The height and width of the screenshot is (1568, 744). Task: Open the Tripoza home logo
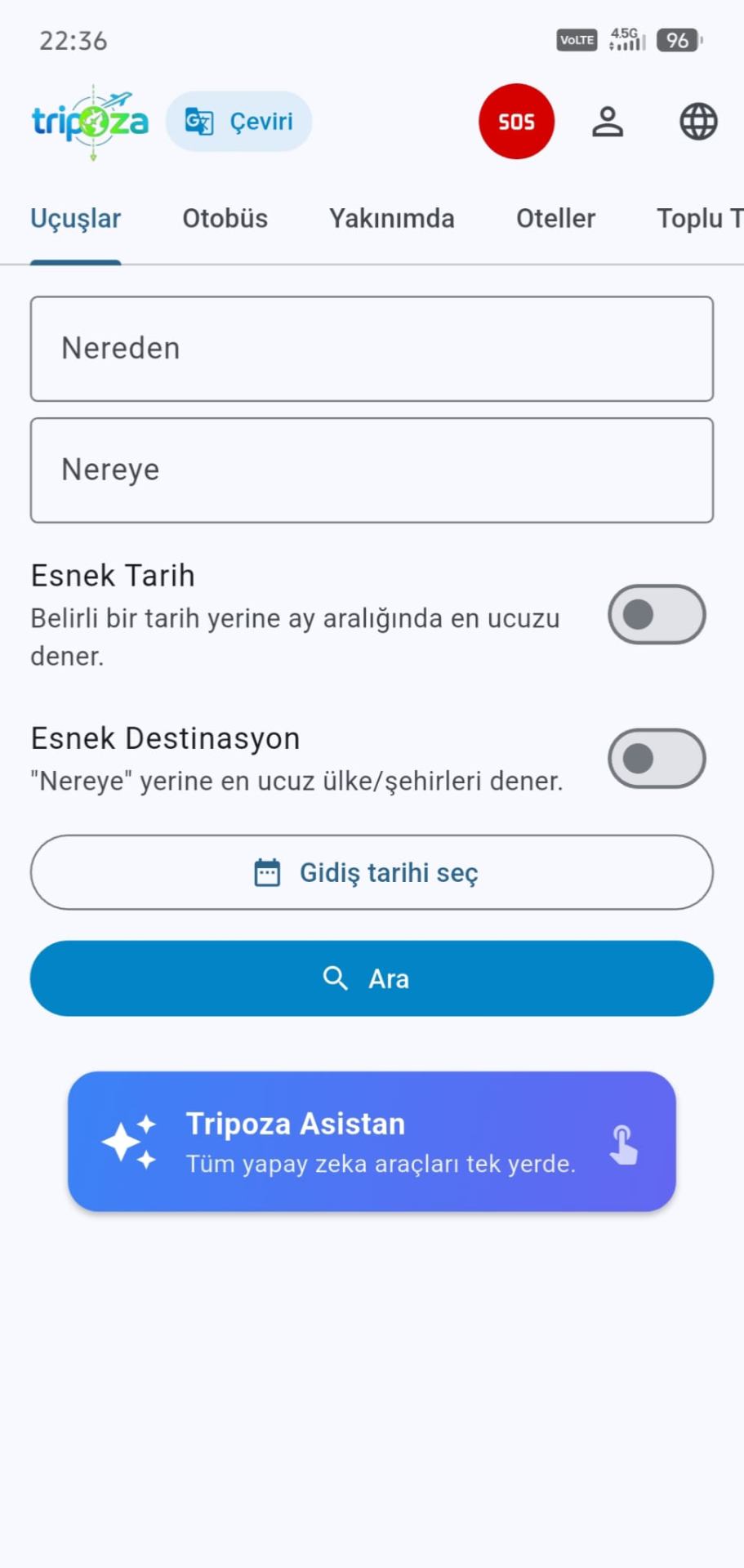pyautogui.click(x=90, y=121)
